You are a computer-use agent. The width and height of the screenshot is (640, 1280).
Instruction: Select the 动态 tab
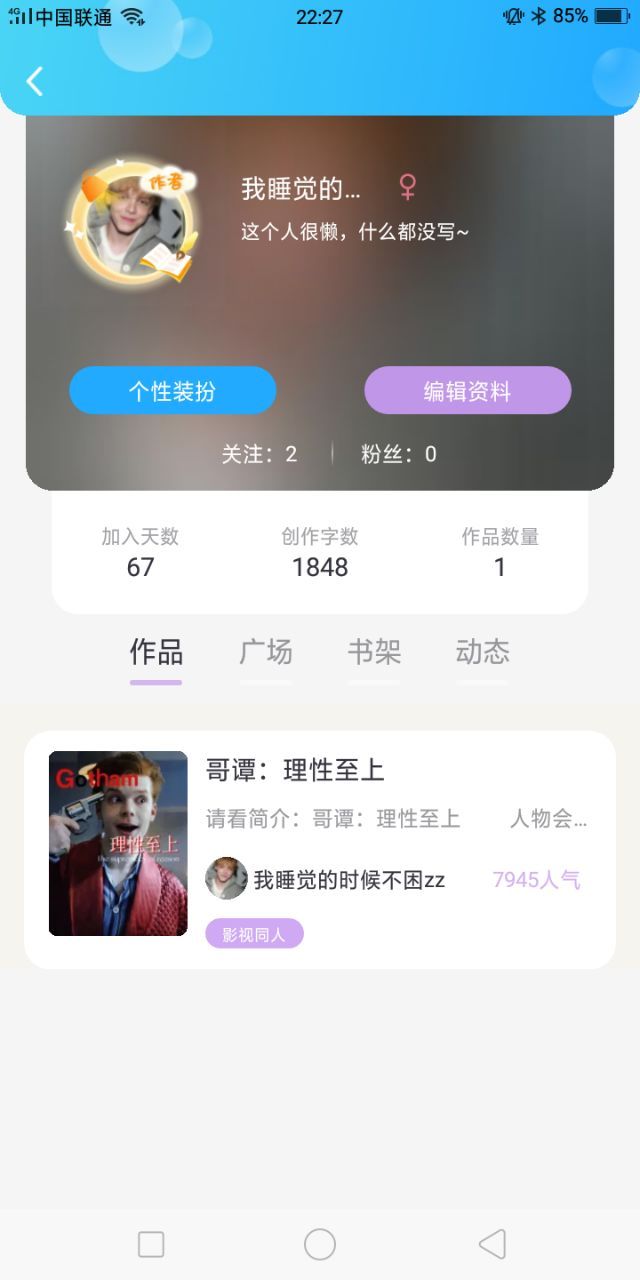[482, 653]
